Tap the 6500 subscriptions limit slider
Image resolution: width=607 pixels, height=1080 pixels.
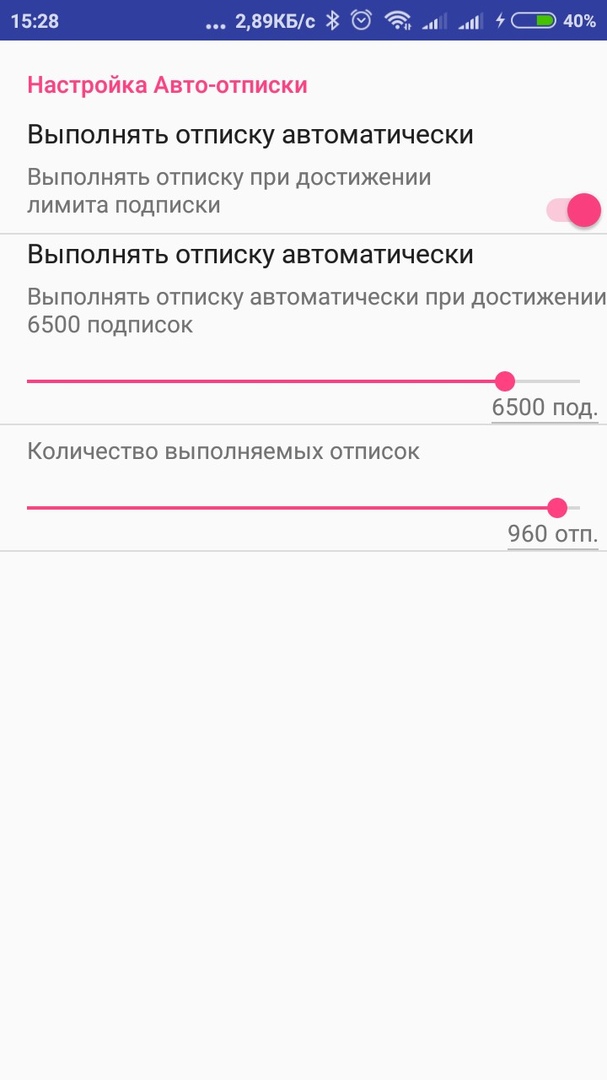coord(505,381)
